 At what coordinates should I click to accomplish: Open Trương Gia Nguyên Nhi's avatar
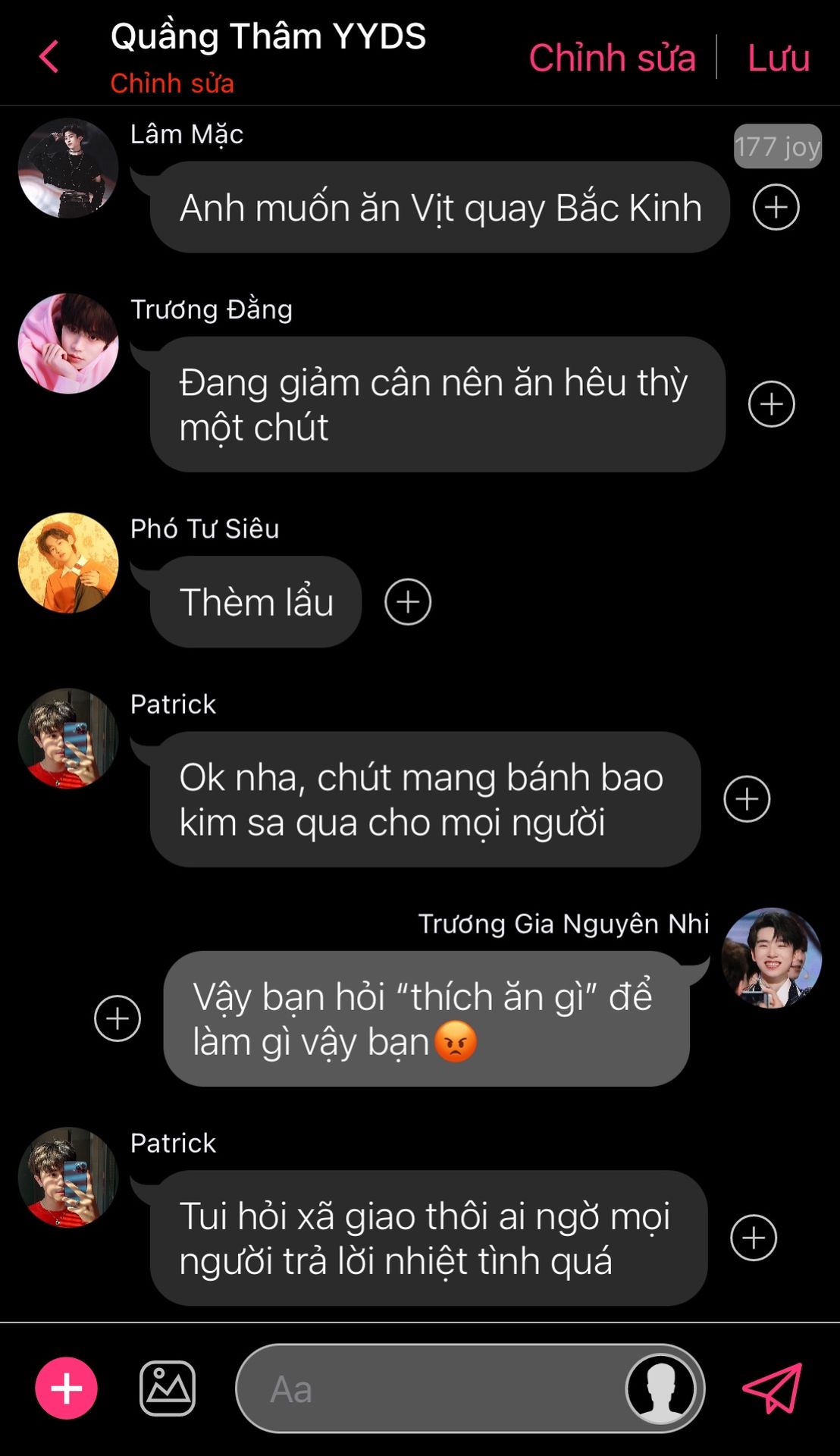pyautogui.click(x=771, y=958)
